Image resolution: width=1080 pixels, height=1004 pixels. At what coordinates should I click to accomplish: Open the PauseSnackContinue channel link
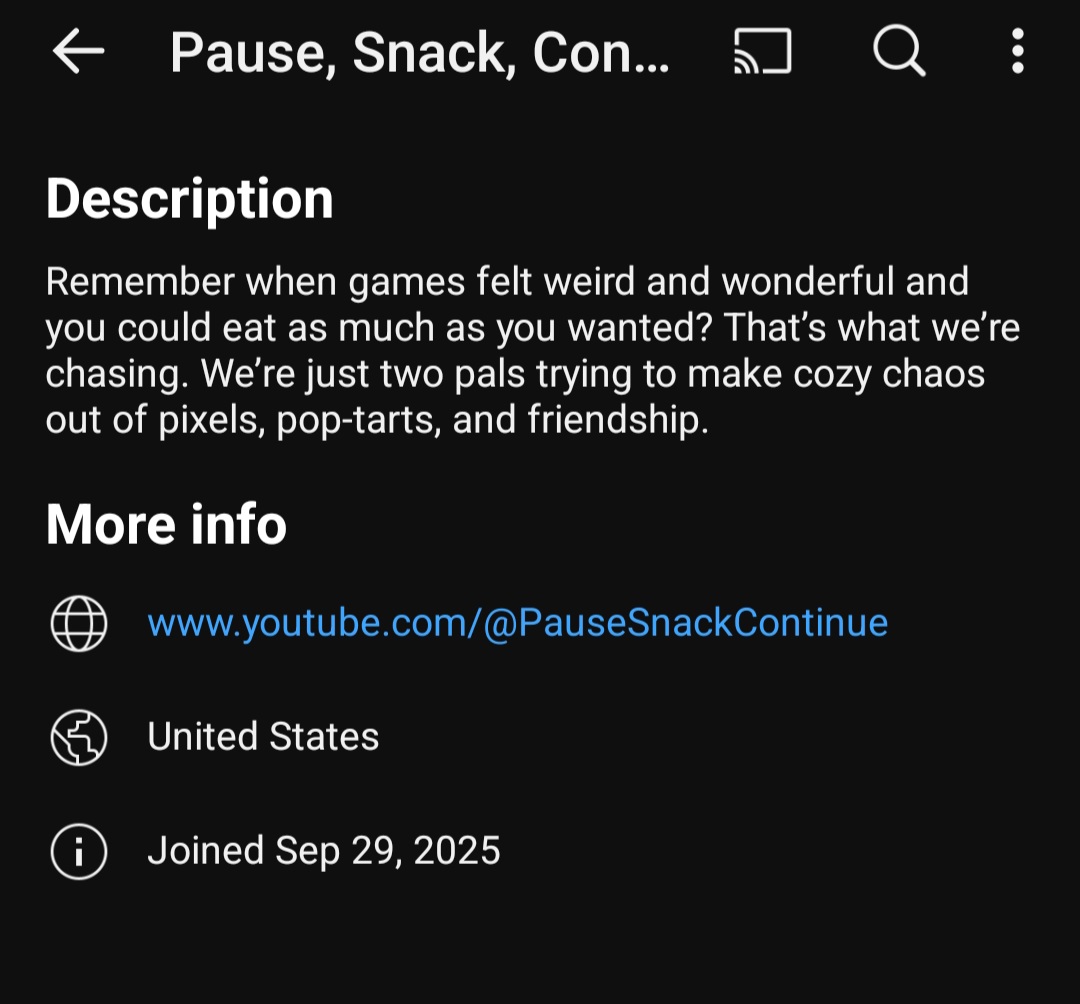pos(517,623)
